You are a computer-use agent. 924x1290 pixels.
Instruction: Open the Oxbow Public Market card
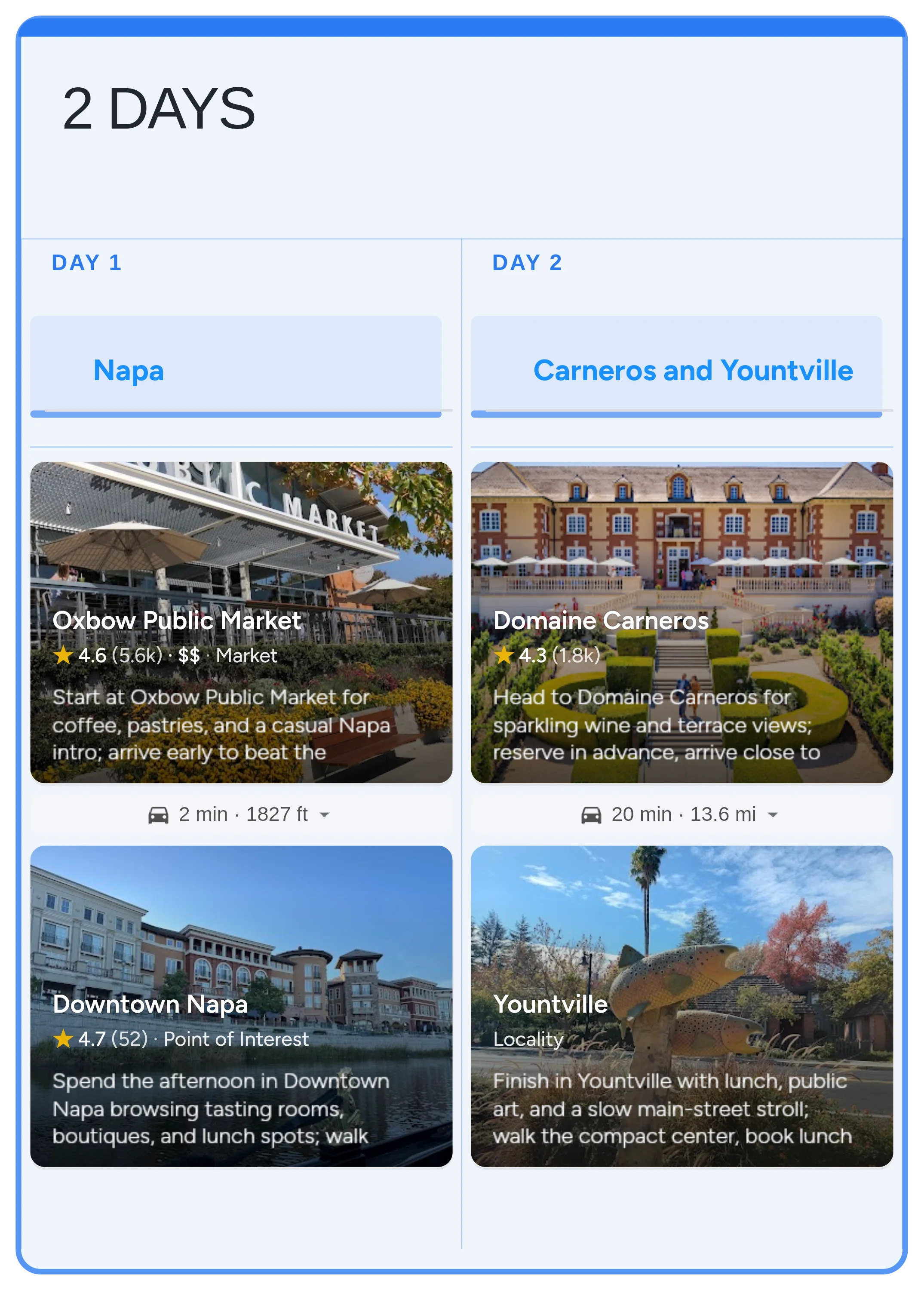[x=241, y=622]
